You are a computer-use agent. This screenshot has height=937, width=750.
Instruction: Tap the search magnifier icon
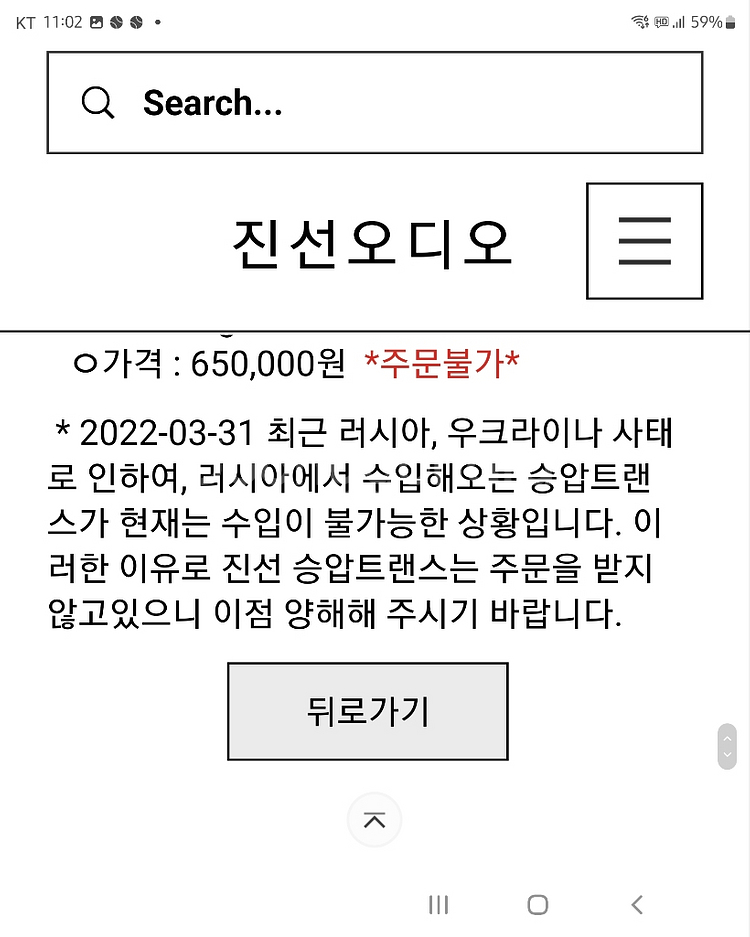click(x=97, y=102)
